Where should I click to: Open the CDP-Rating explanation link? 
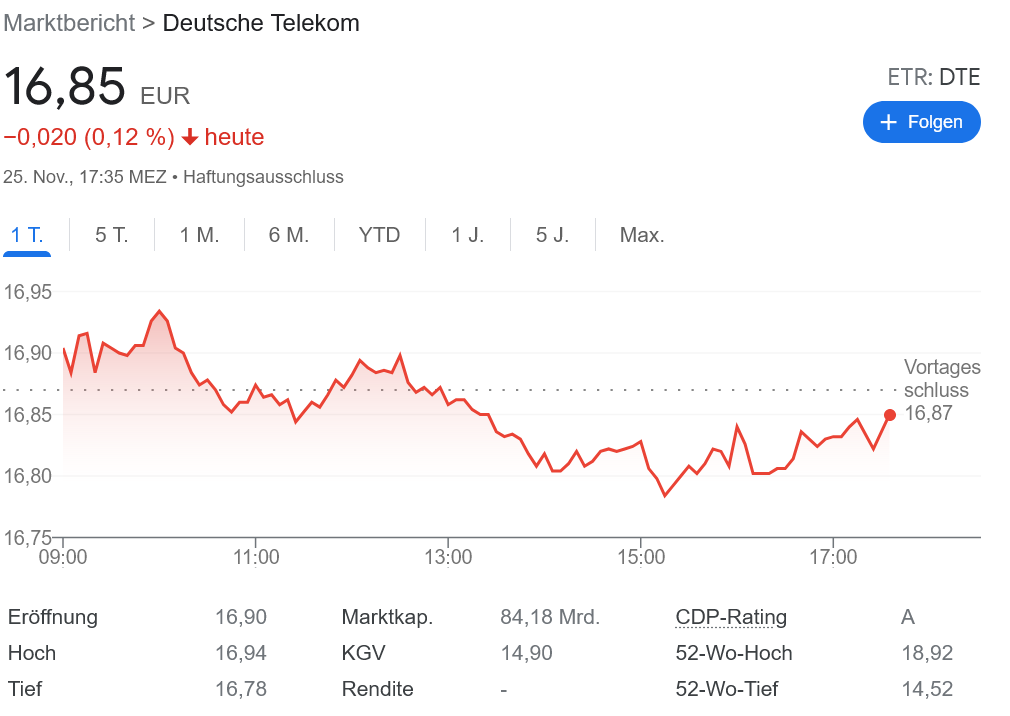731,617
